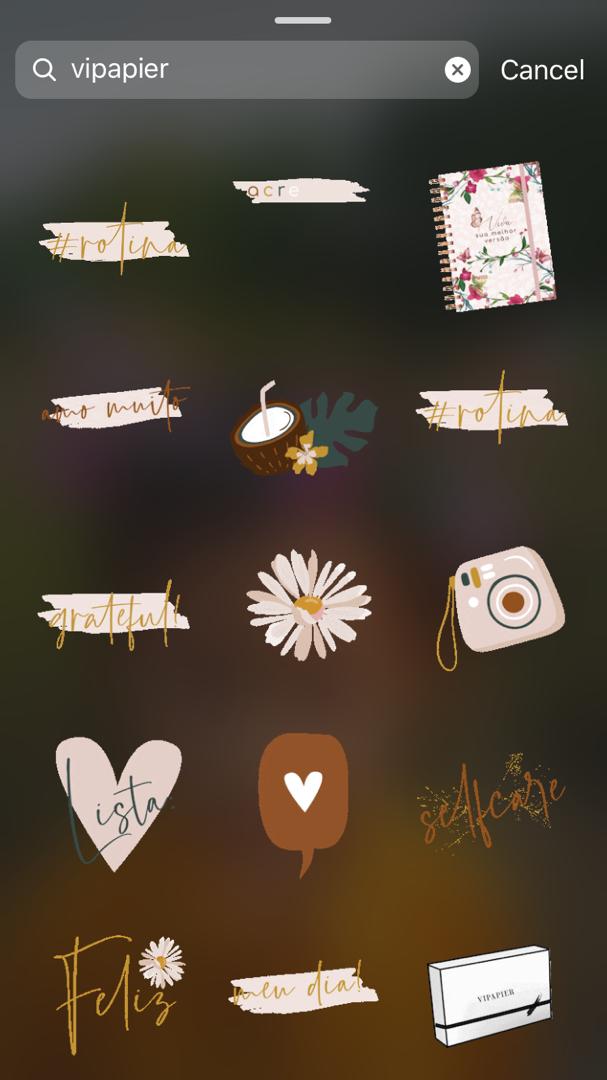Select the white daisy flower sticker
This screenshot has width=607, height=1080.
(308, 604)
